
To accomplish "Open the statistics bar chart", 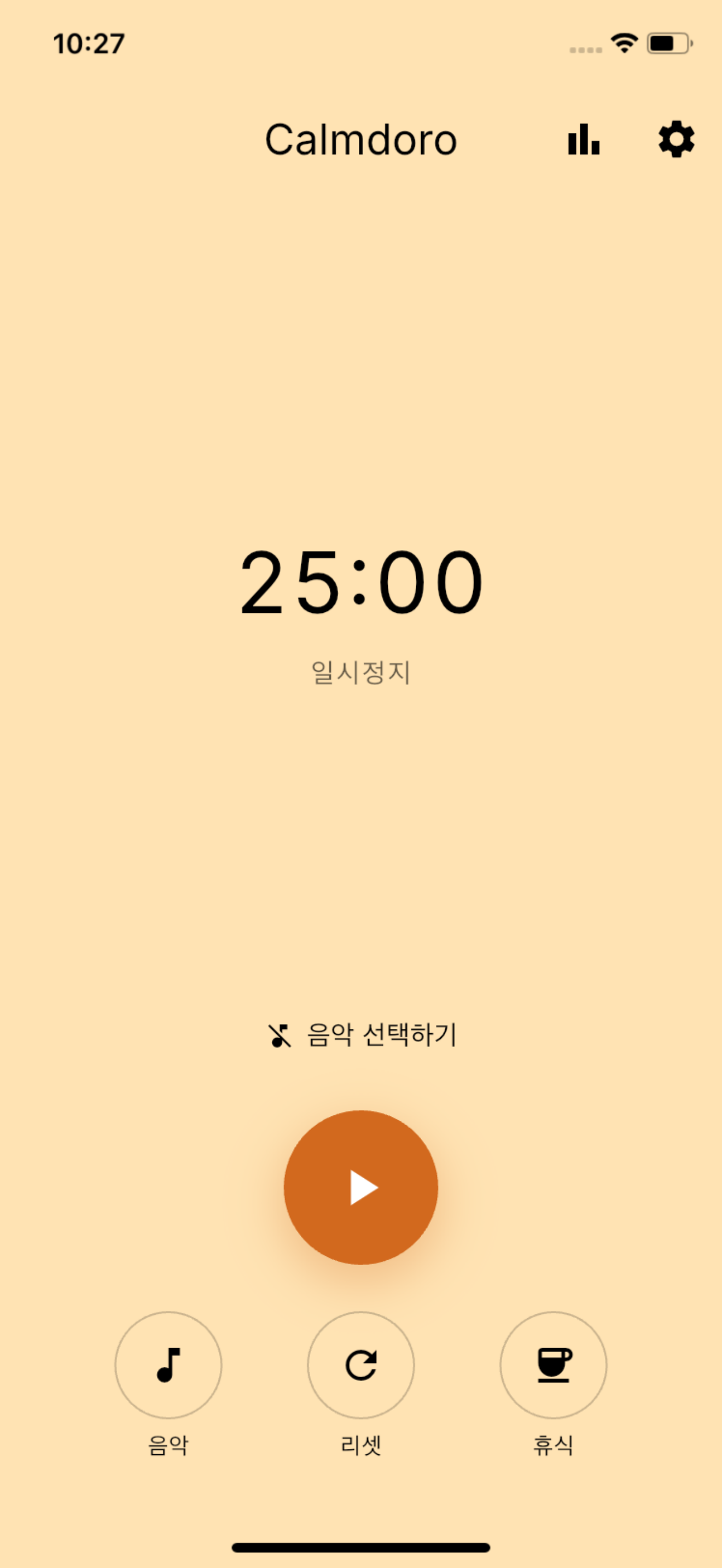I will [583, 139].
